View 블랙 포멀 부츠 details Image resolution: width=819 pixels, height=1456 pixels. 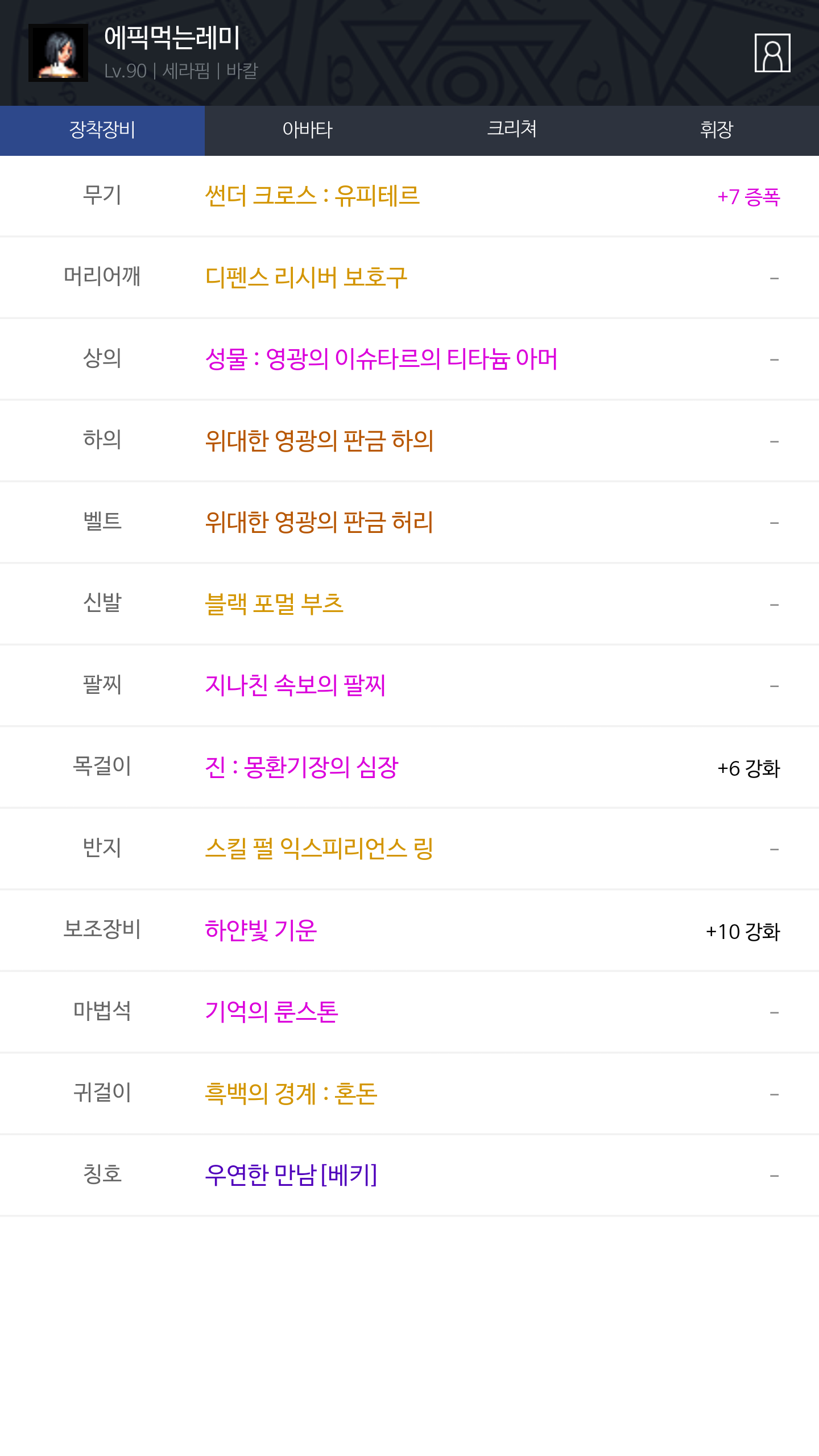point(274,603)
